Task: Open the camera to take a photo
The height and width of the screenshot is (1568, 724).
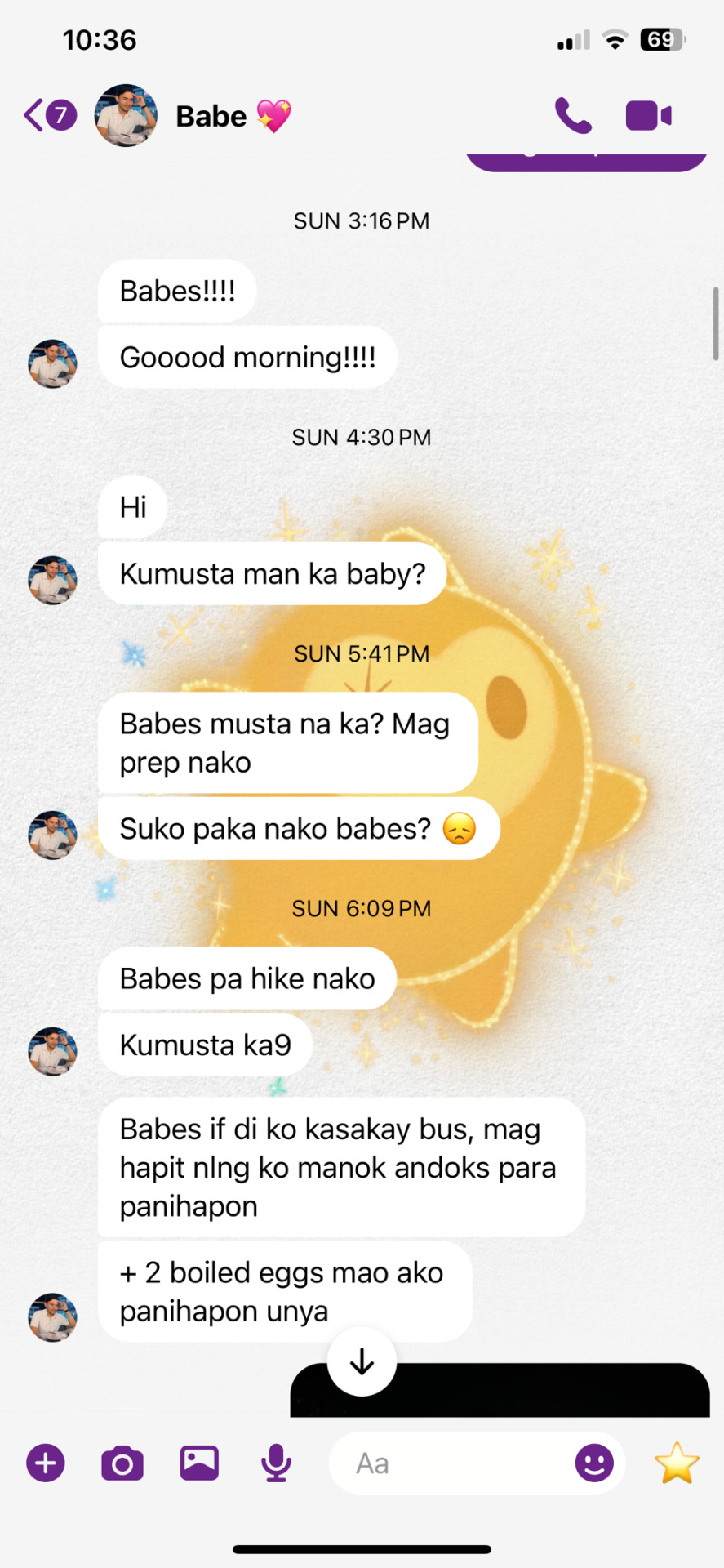Action: point(122,1463)
